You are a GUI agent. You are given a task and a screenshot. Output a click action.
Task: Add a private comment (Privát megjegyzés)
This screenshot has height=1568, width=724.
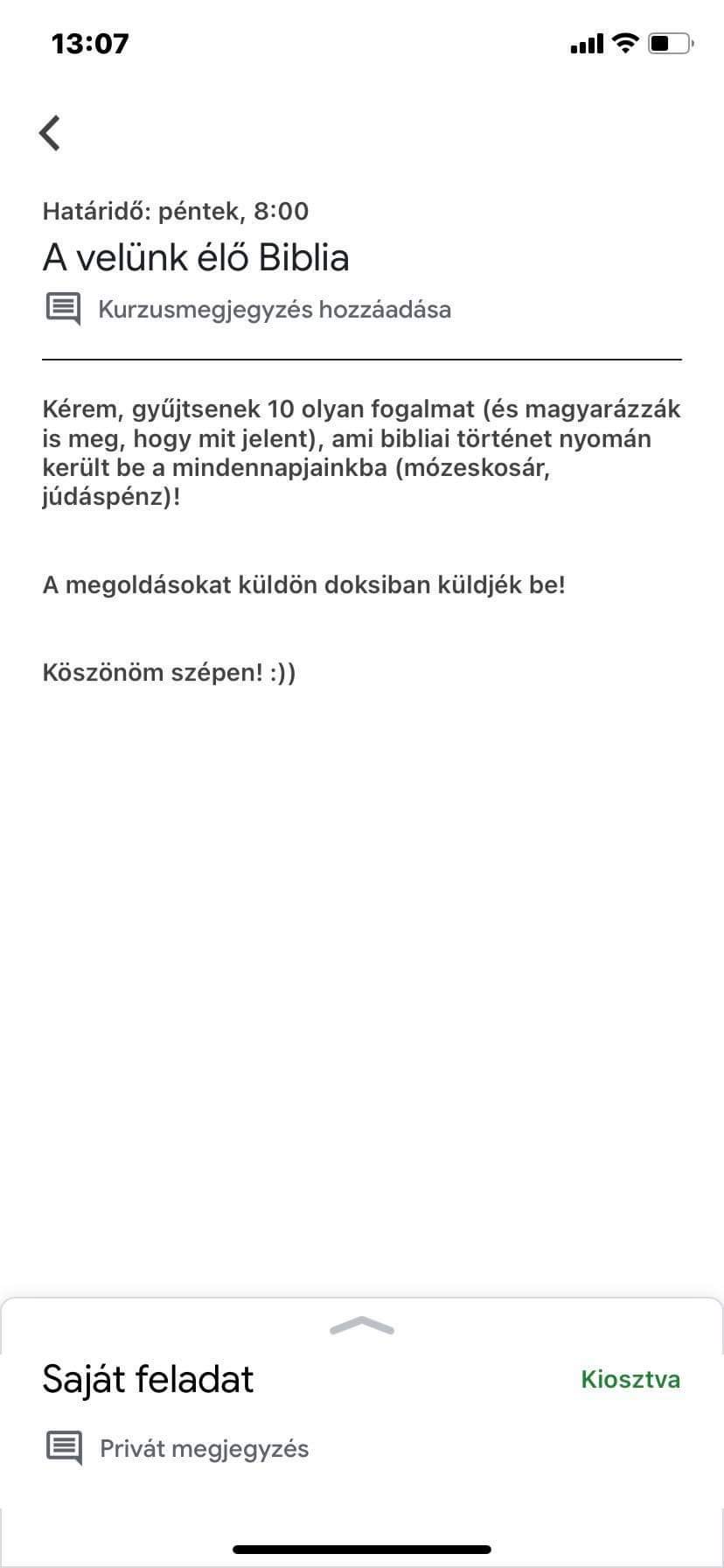coord(204,1448)
